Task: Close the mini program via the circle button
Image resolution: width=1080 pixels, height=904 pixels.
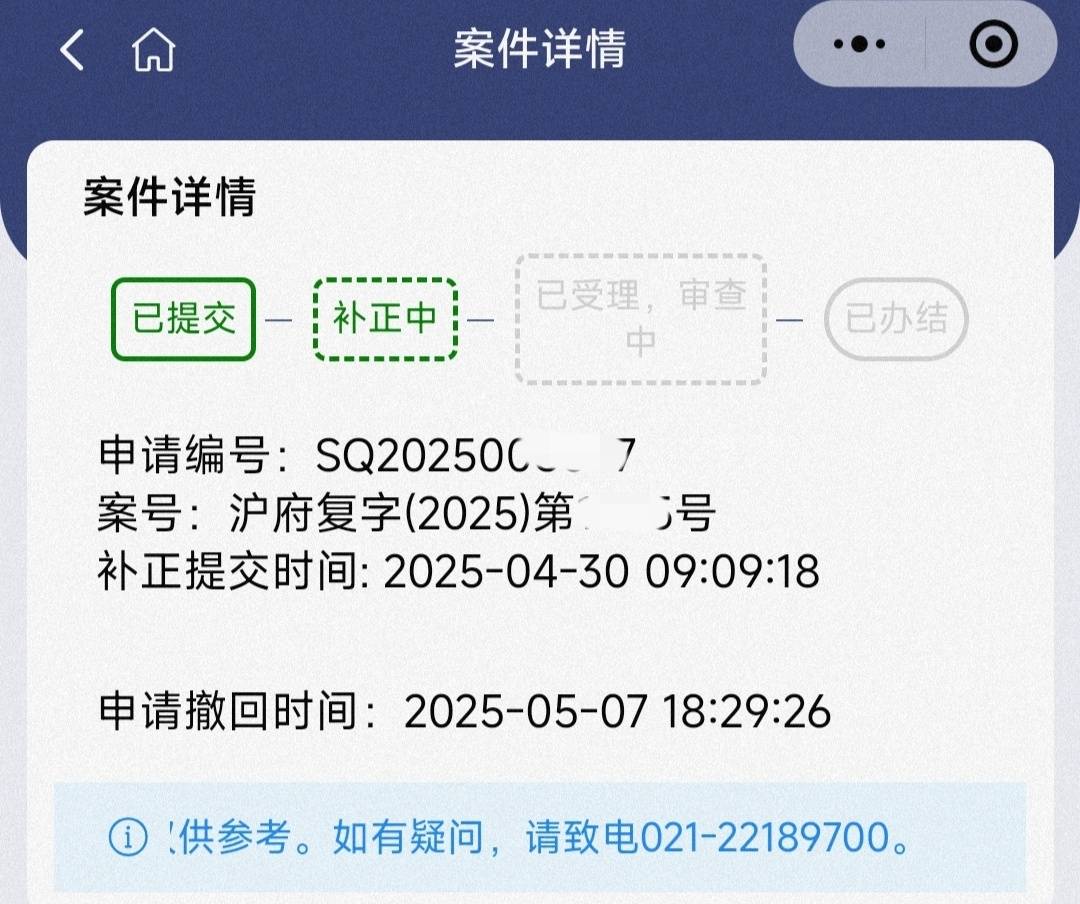Action: [x=993, y=44]
